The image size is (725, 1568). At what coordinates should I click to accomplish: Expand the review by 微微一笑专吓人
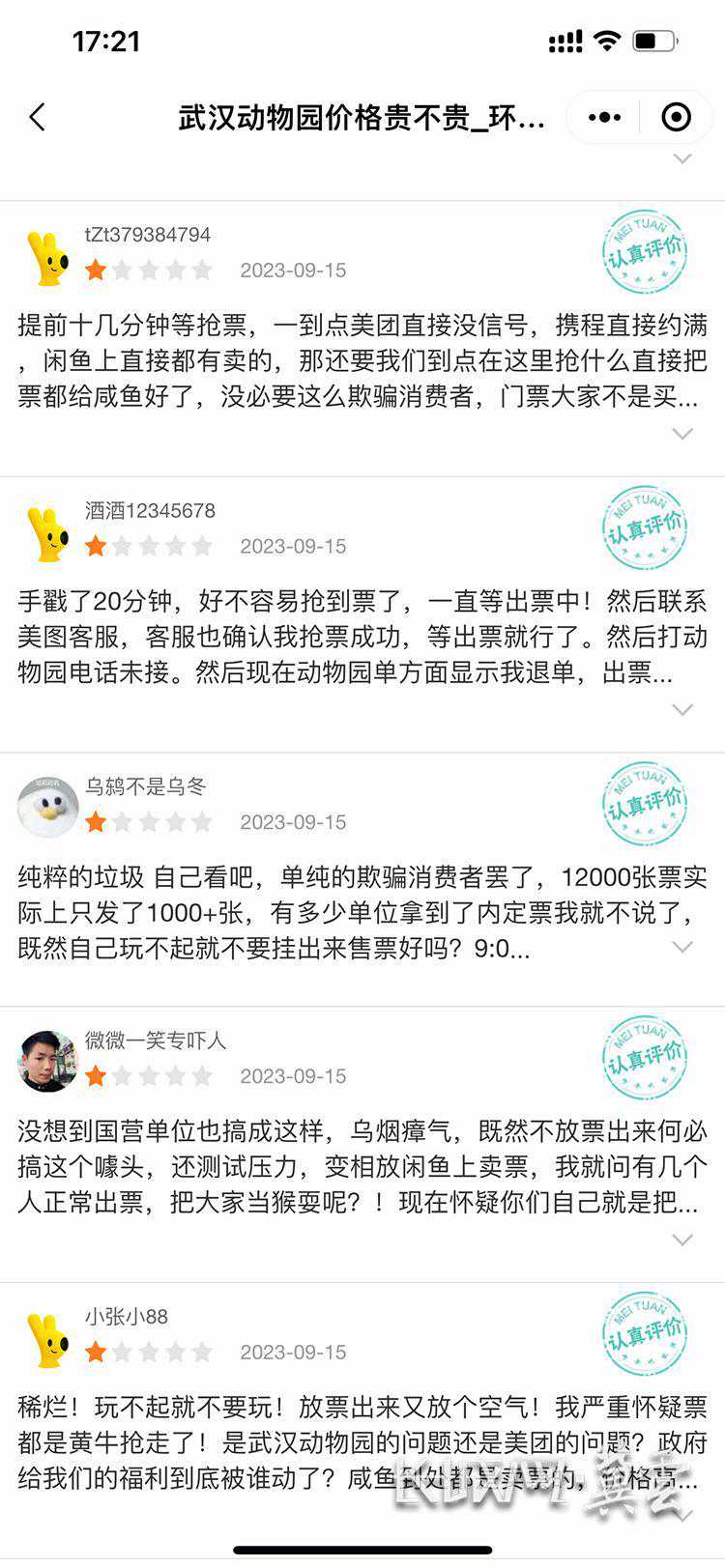point(682,1240)
